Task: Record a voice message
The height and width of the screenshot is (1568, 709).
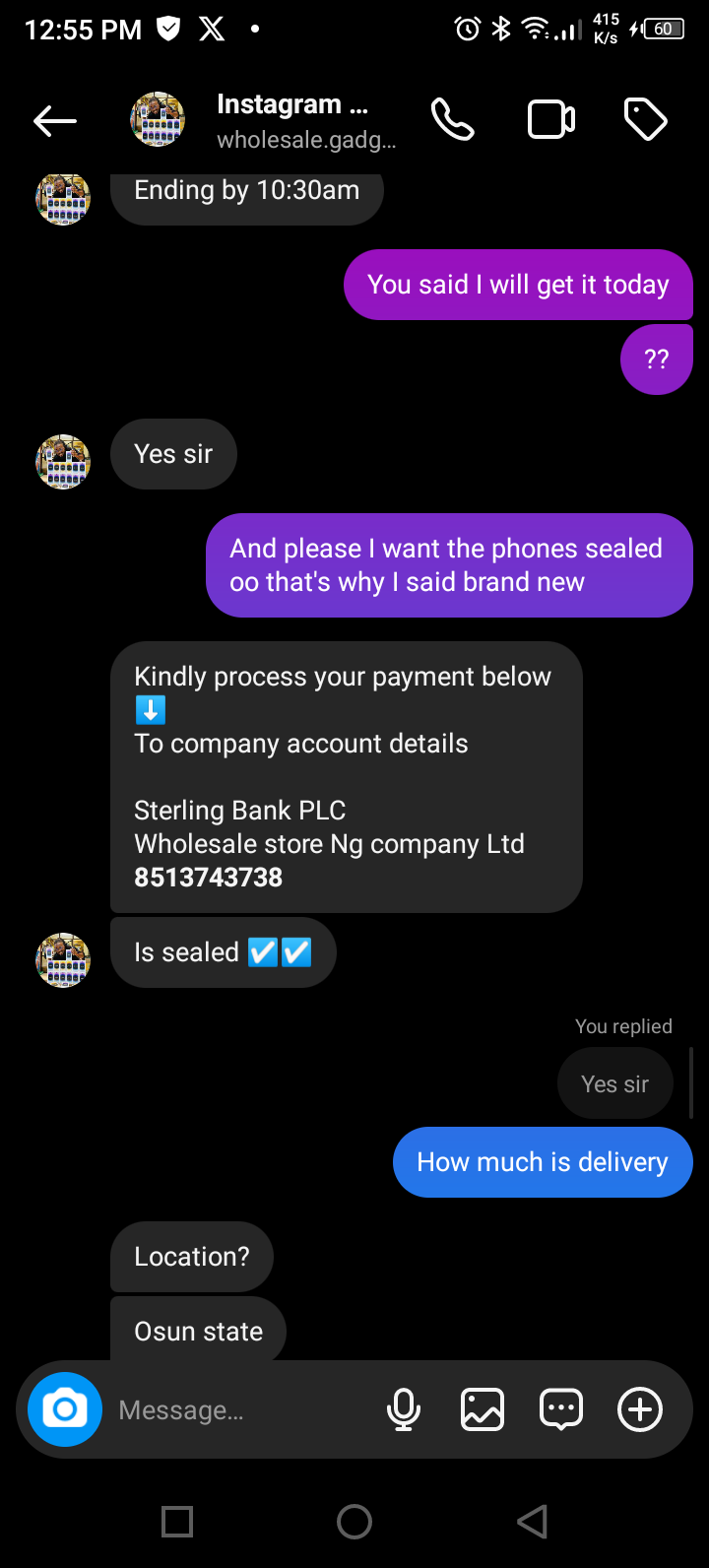Action: pyautogui.click(x=404, y=1409)
